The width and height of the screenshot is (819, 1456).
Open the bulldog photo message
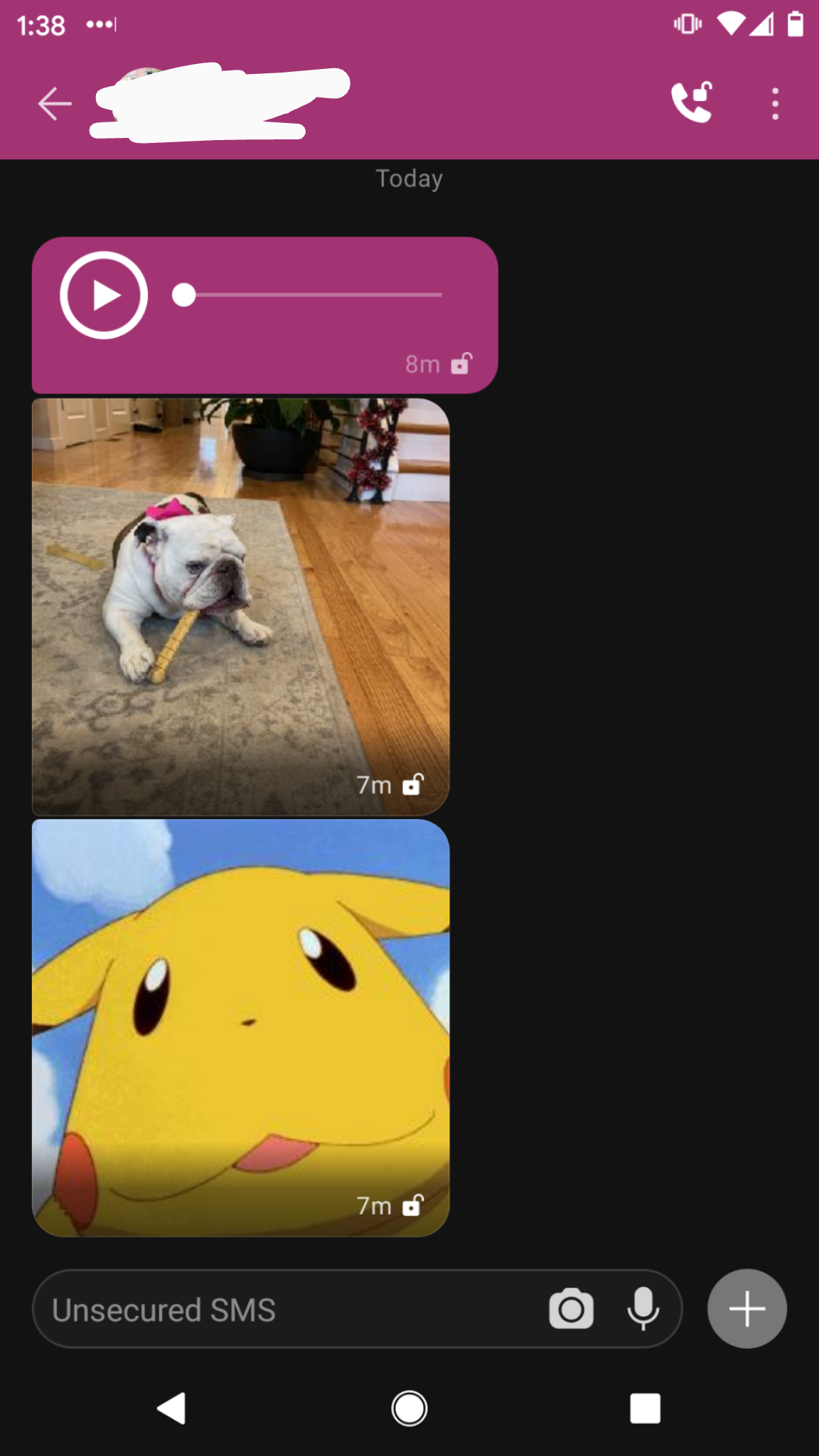click(240, 606)
